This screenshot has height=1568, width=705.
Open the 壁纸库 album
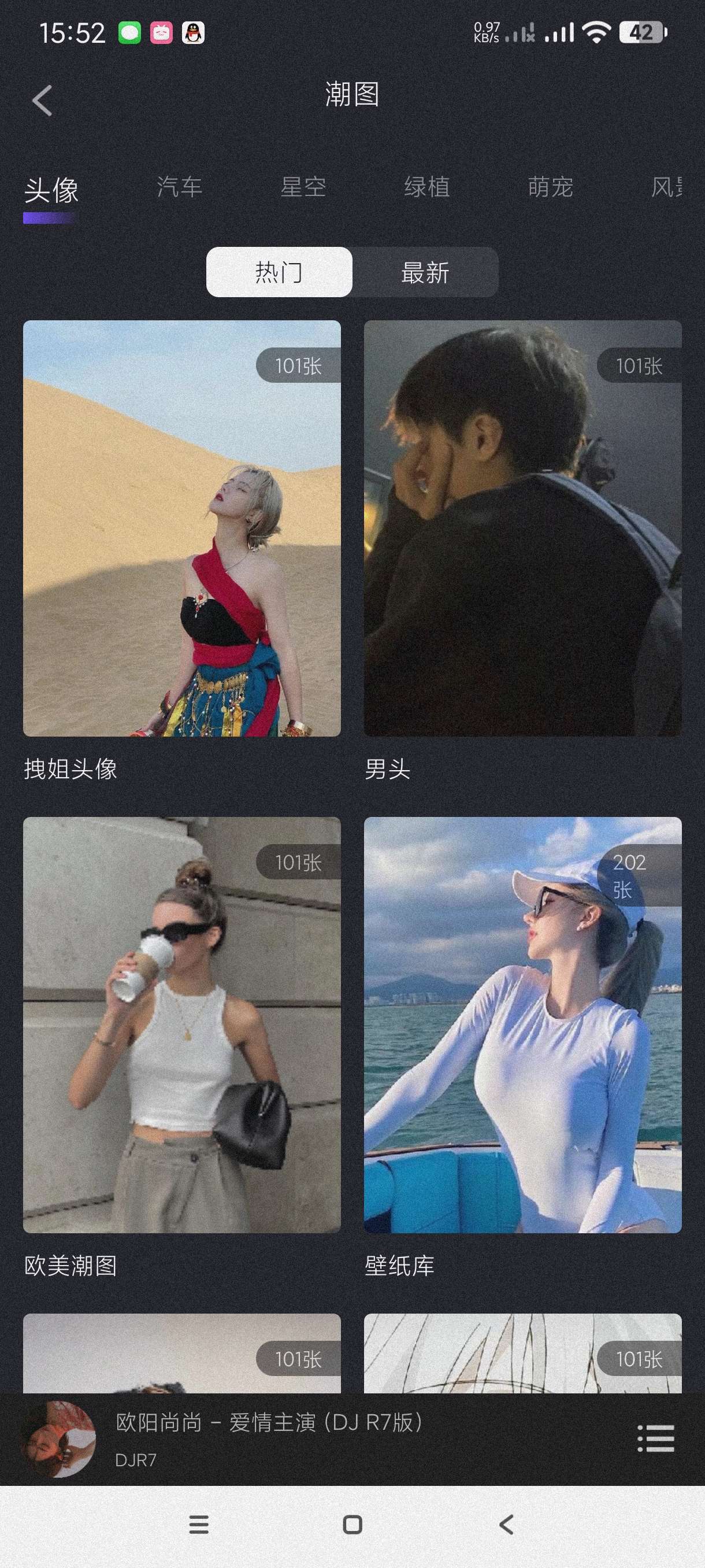[522, 1025]
